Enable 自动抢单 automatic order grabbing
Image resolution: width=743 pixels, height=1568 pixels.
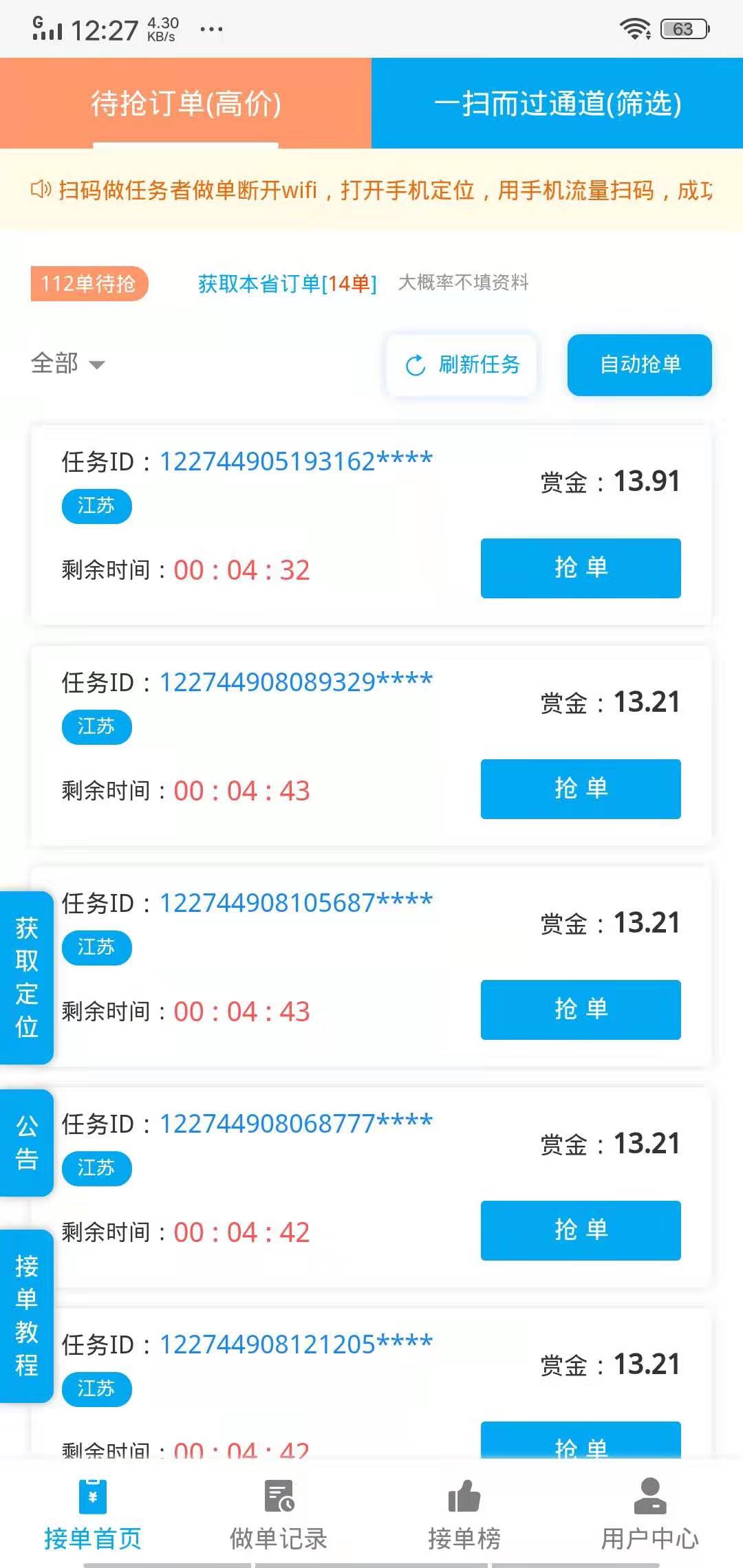(x=639, y=365)
